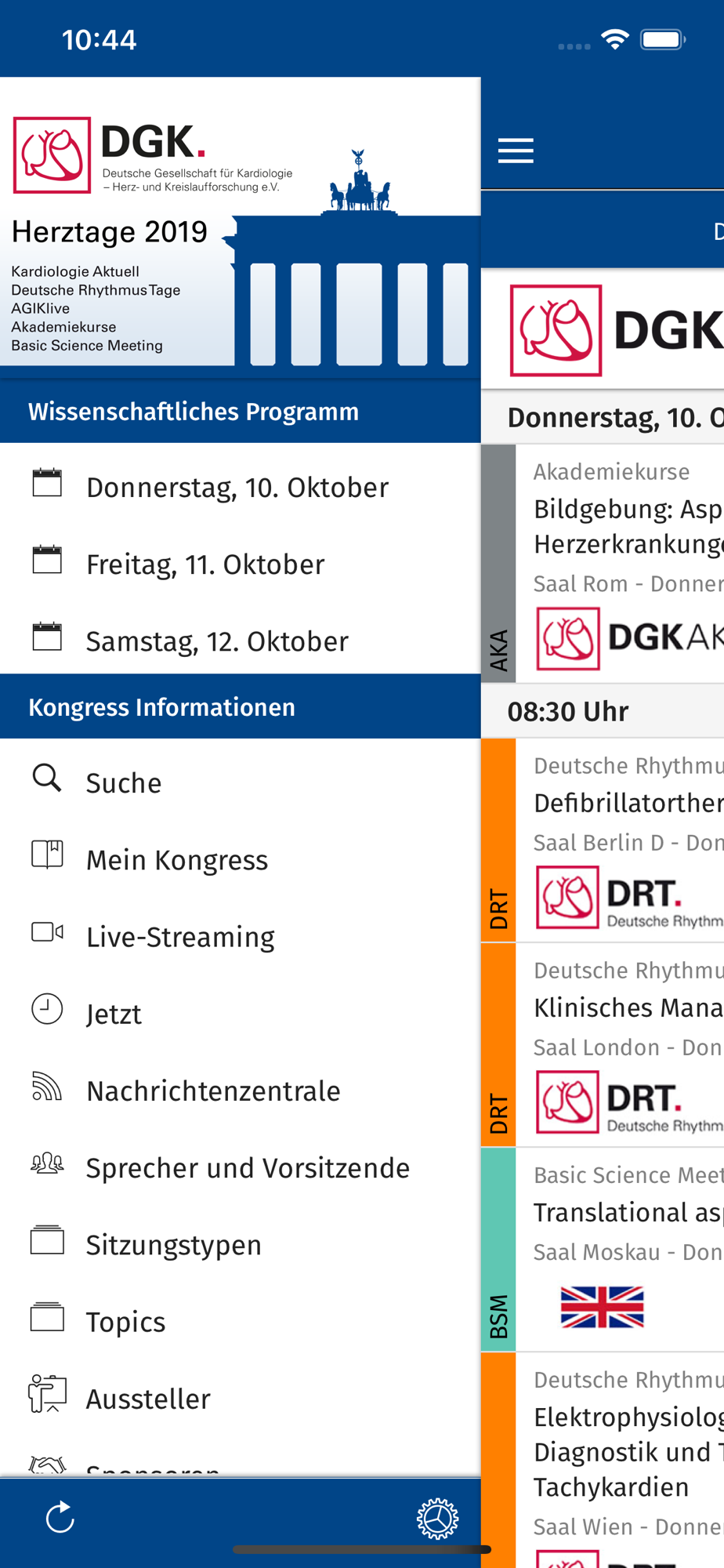Open the Klinisches Management session card
This screenshot has height=1568, width=724.
coord(603,1044)
